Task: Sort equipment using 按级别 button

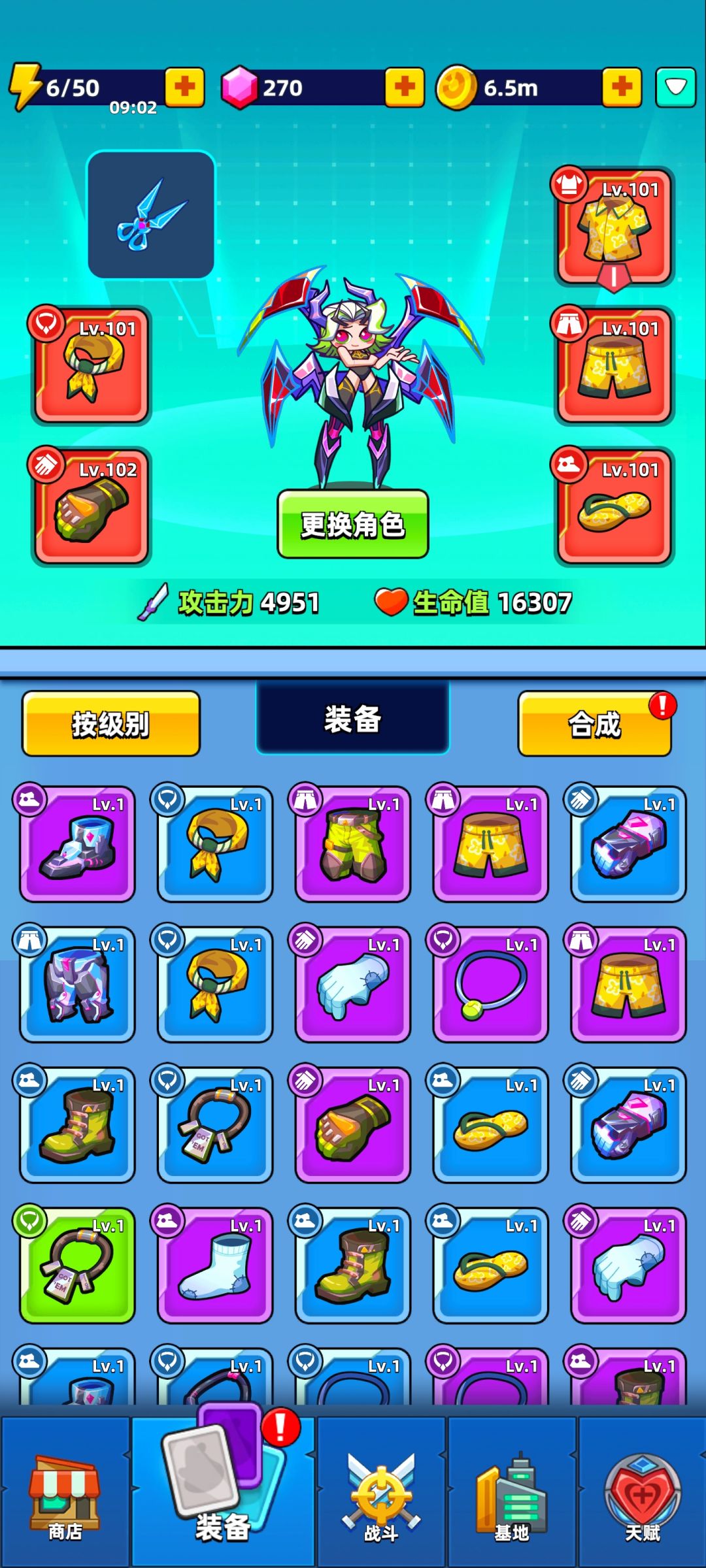Action: tap(111, 724)
